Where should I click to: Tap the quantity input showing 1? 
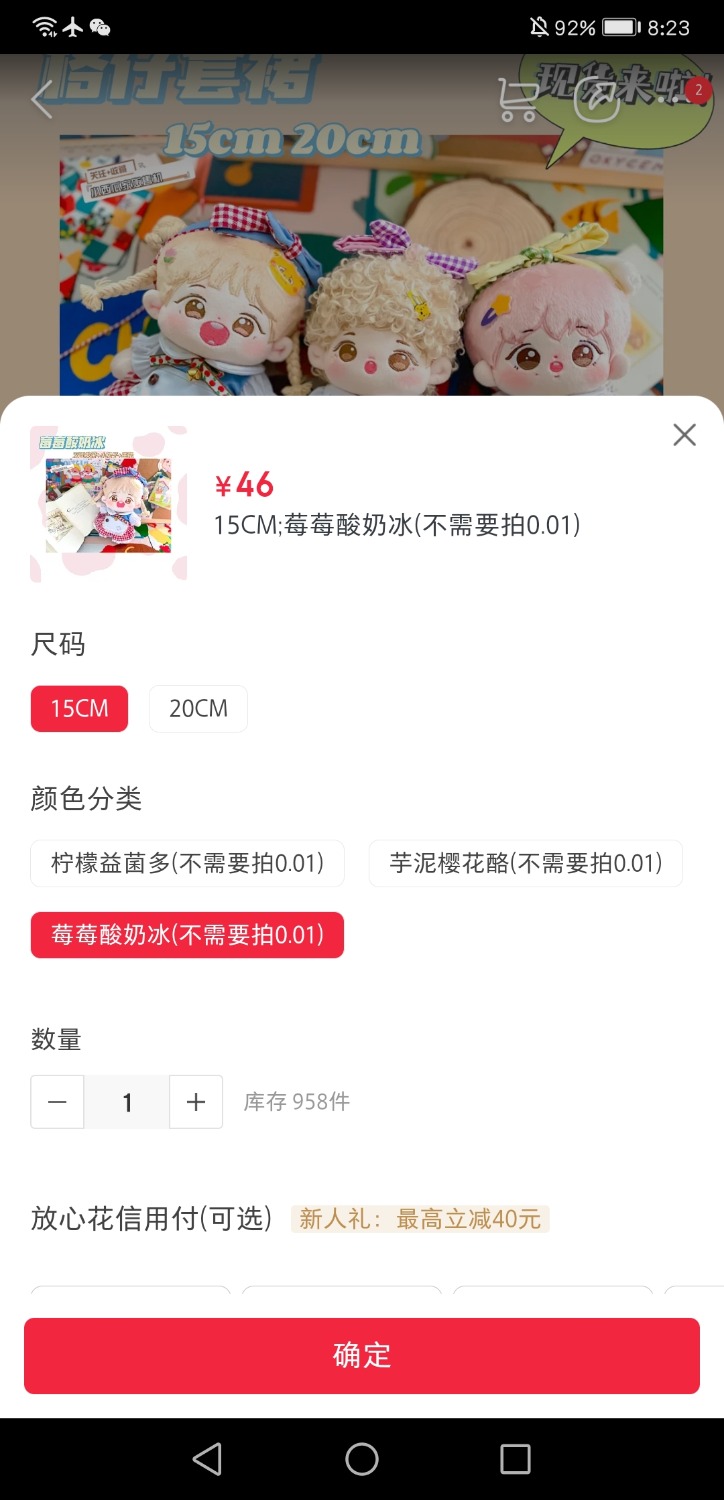126,1102
